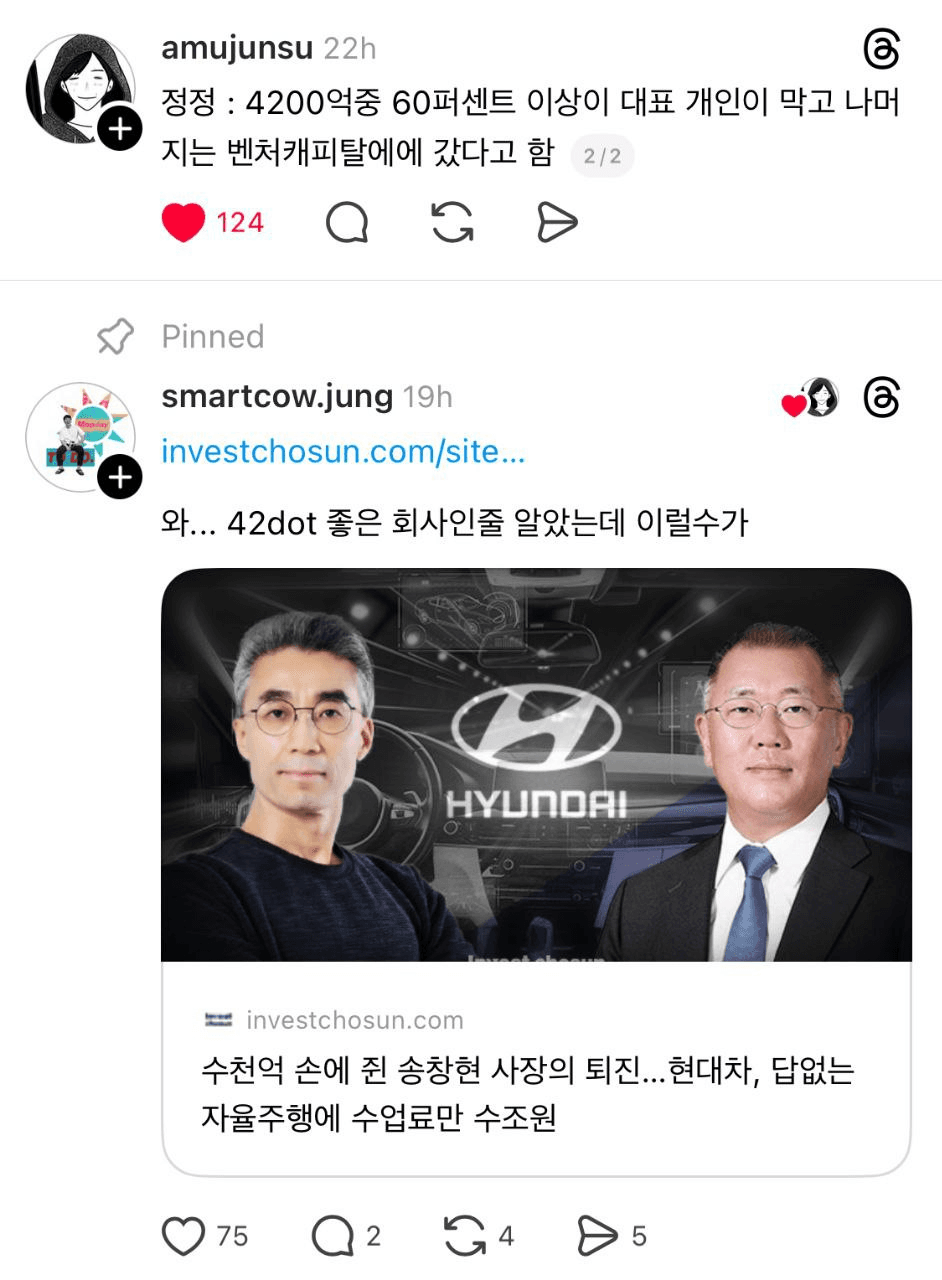This screenshot has height=1280, width=942.
Task: Like smartcow.jung's post
Action: [x=184, y=1237]
